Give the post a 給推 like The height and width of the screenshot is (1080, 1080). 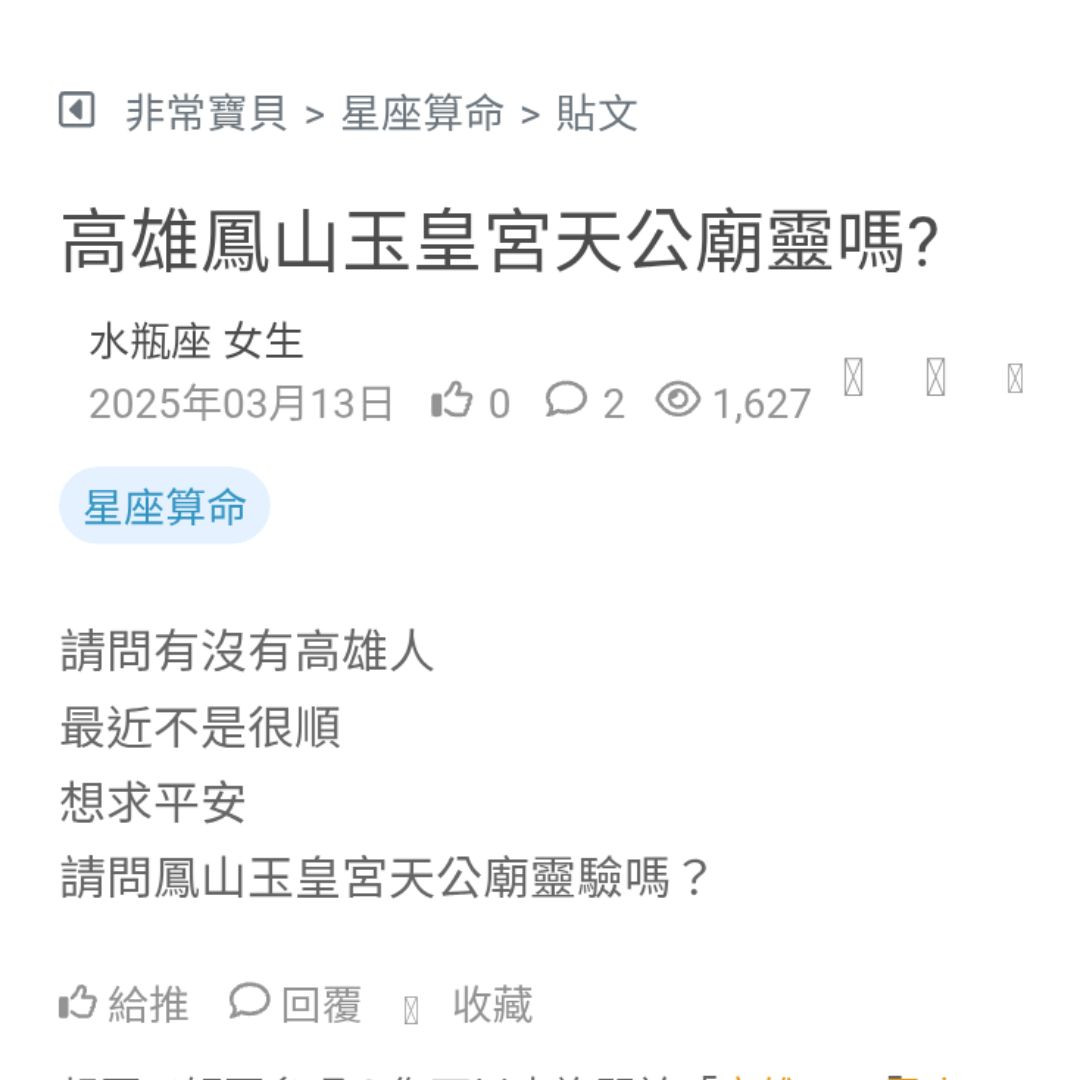point(124,1004)
